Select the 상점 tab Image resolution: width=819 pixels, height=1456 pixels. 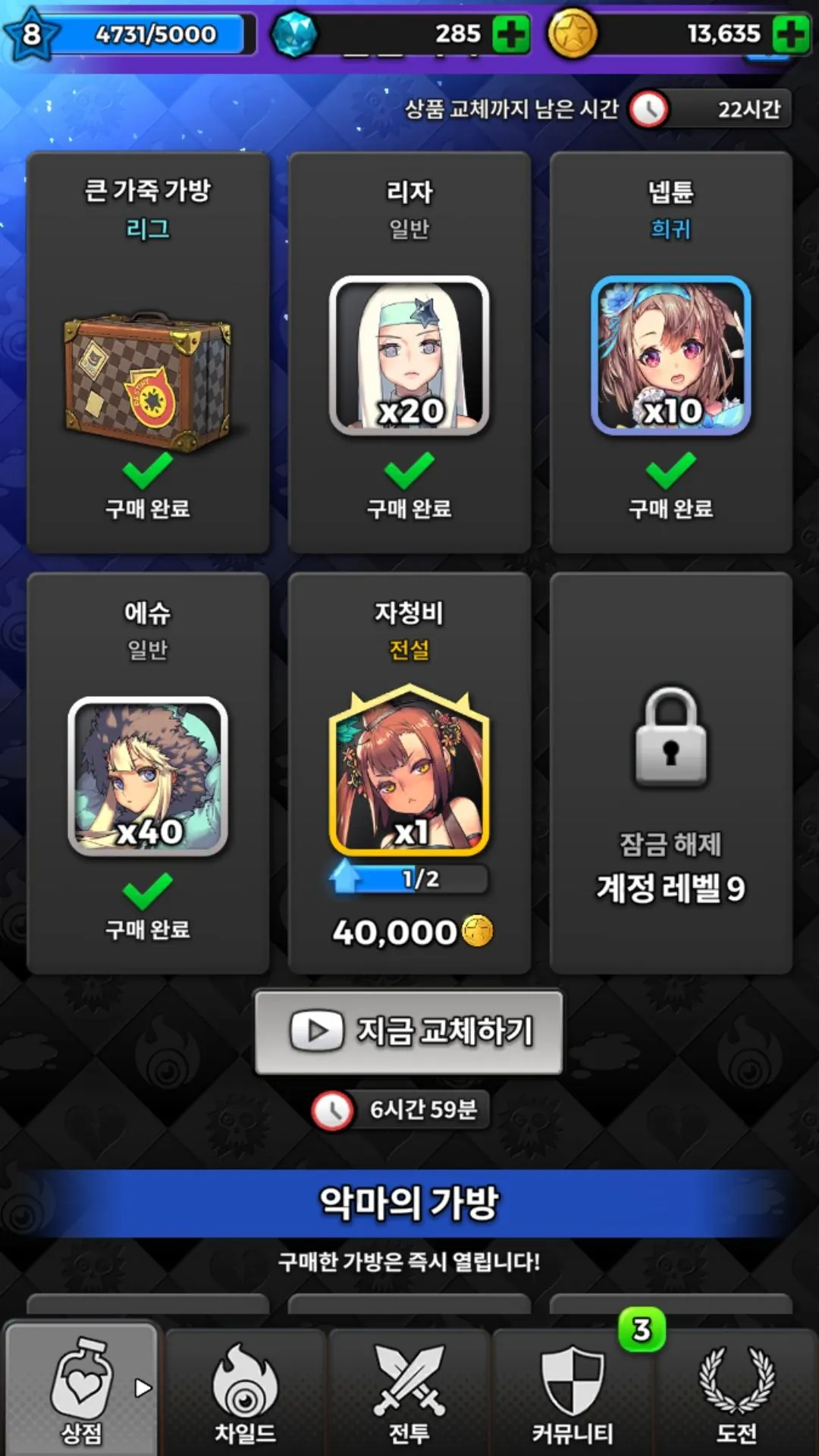coord(82,1392)
